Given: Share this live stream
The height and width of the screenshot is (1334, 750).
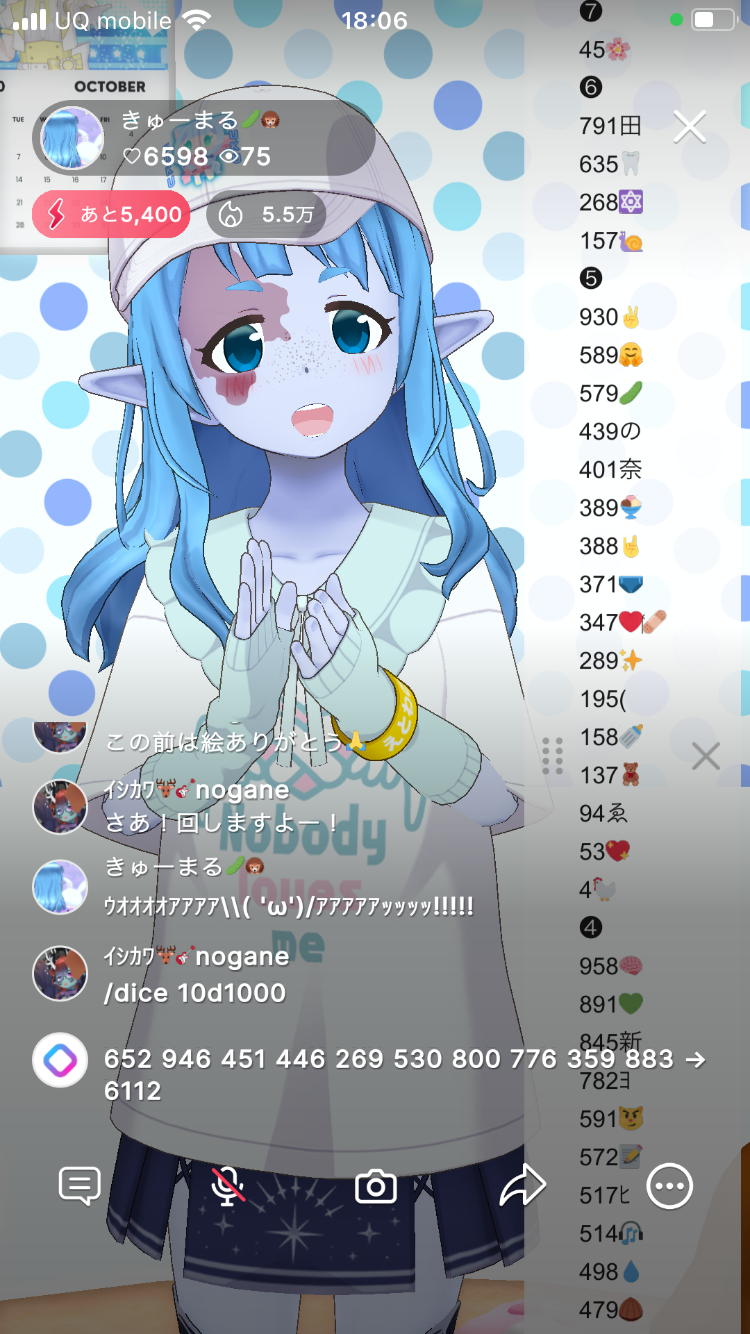Looking at the screenshot, I should 522,1186.
